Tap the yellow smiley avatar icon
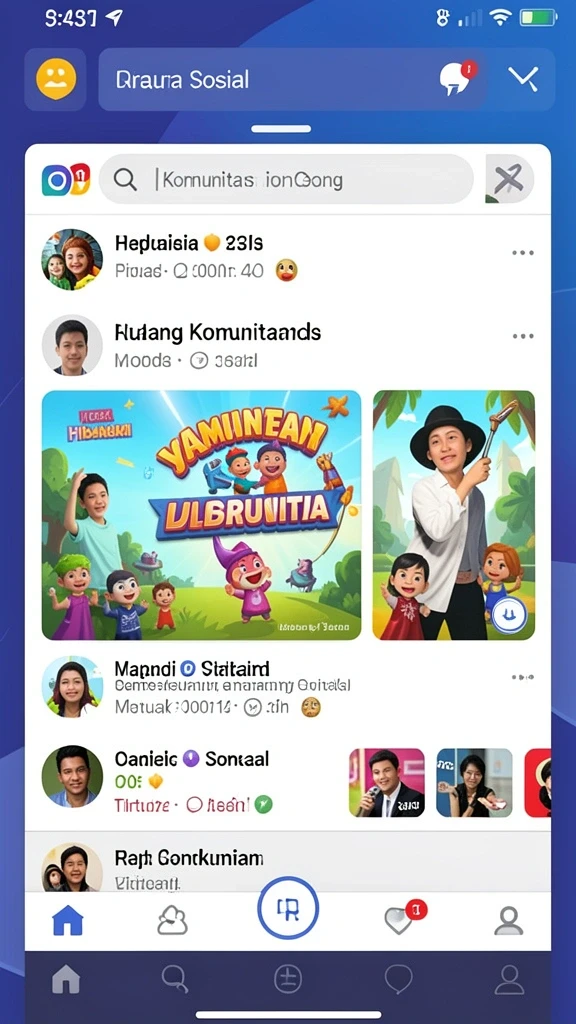 [x=56, y=80]
